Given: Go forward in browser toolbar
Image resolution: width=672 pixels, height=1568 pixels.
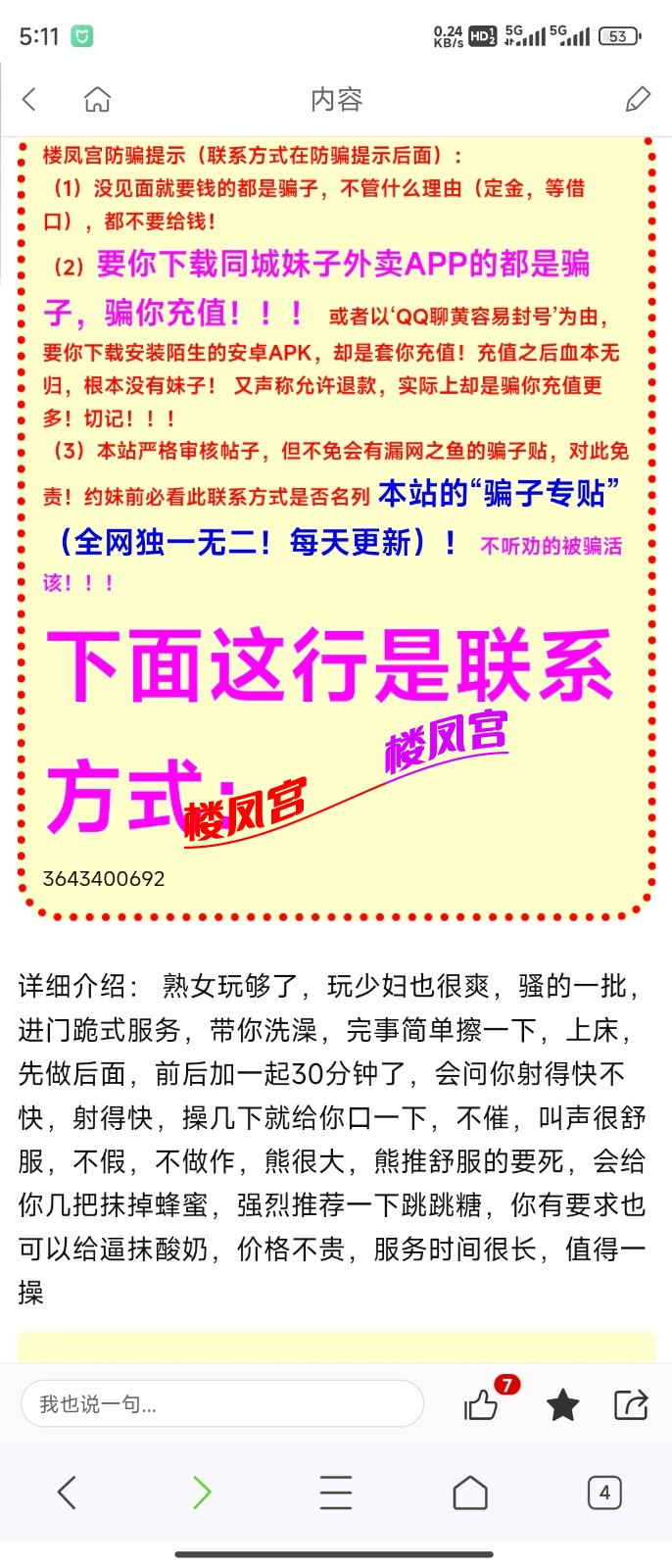Looking at the screenshot, I should pos(202,1493).
